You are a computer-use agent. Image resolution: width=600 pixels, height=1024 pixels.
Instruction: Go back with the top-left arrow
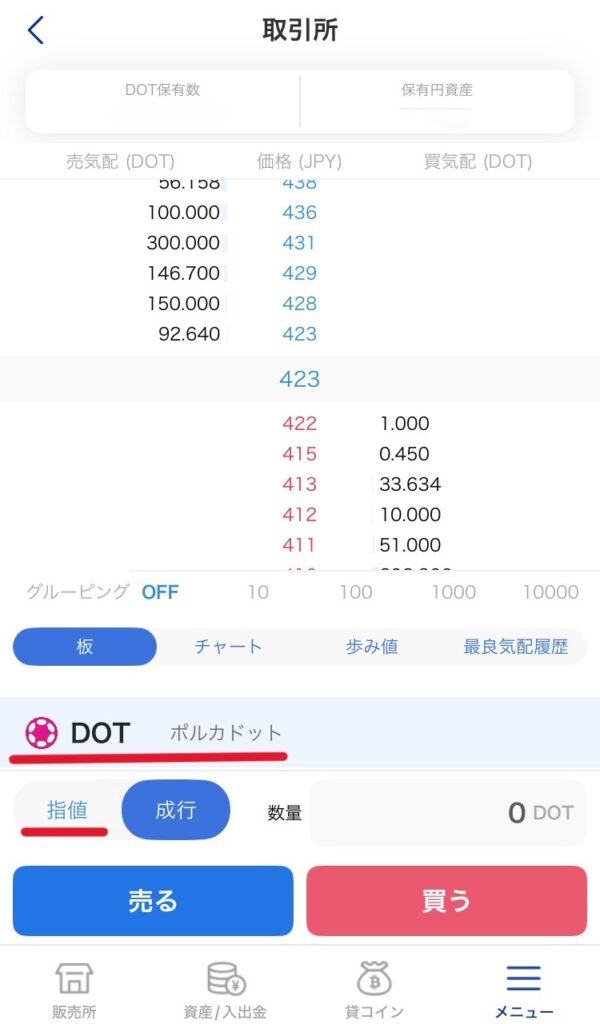36,30
